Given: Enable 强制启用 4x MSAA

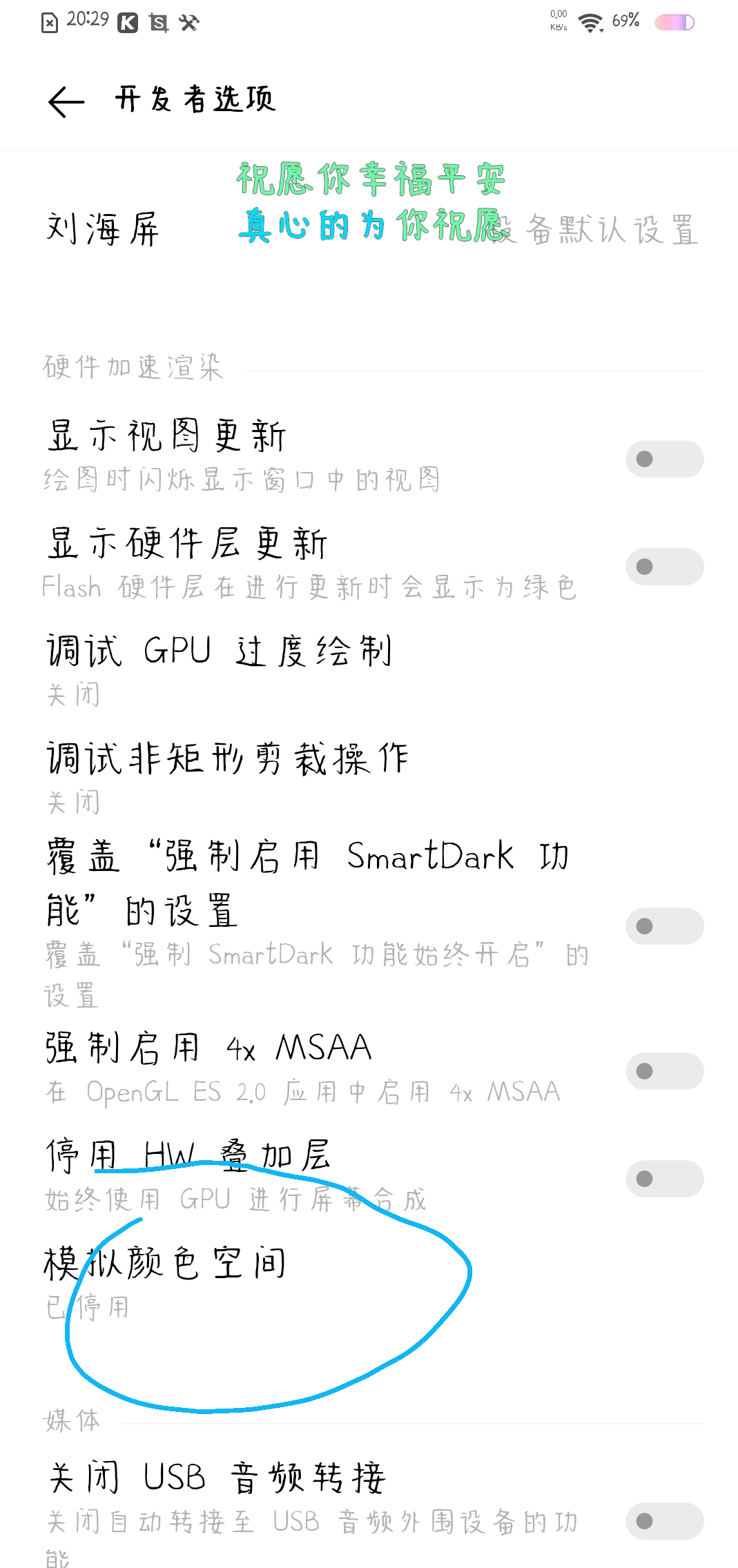Looking at the screenshot, I should tap(664, 1071).
